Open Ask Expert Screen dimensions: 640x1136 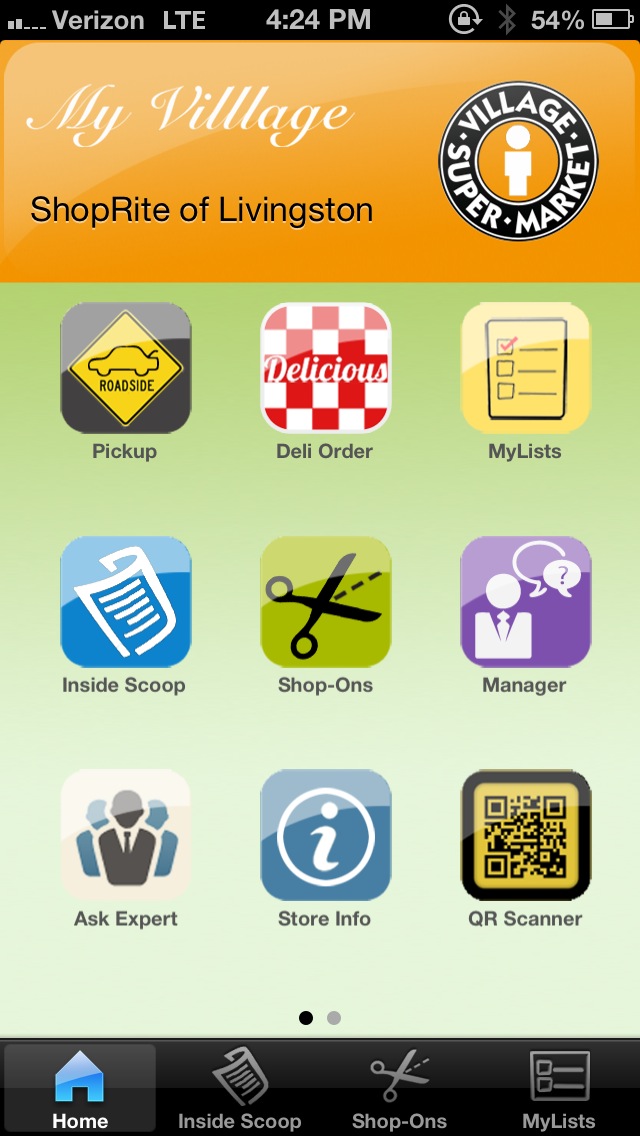[x=125, y=835]
